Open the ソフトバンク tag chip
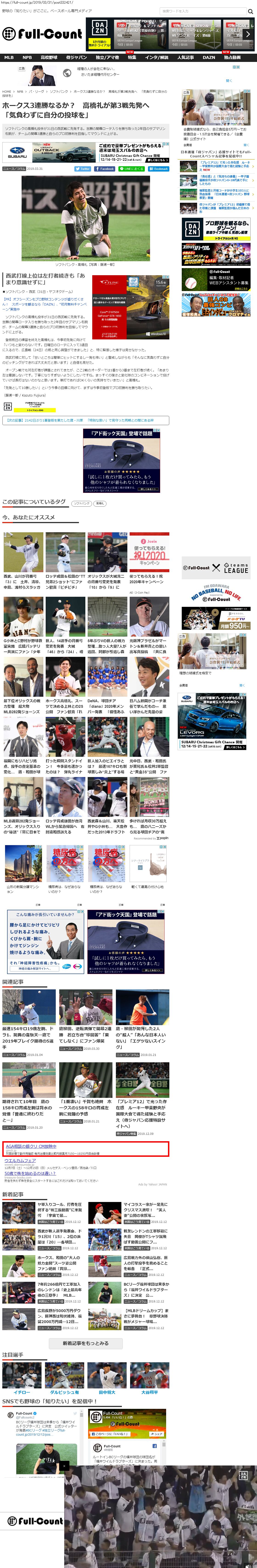This screenshot has width=257, height=1568. (x=81, y=503)
